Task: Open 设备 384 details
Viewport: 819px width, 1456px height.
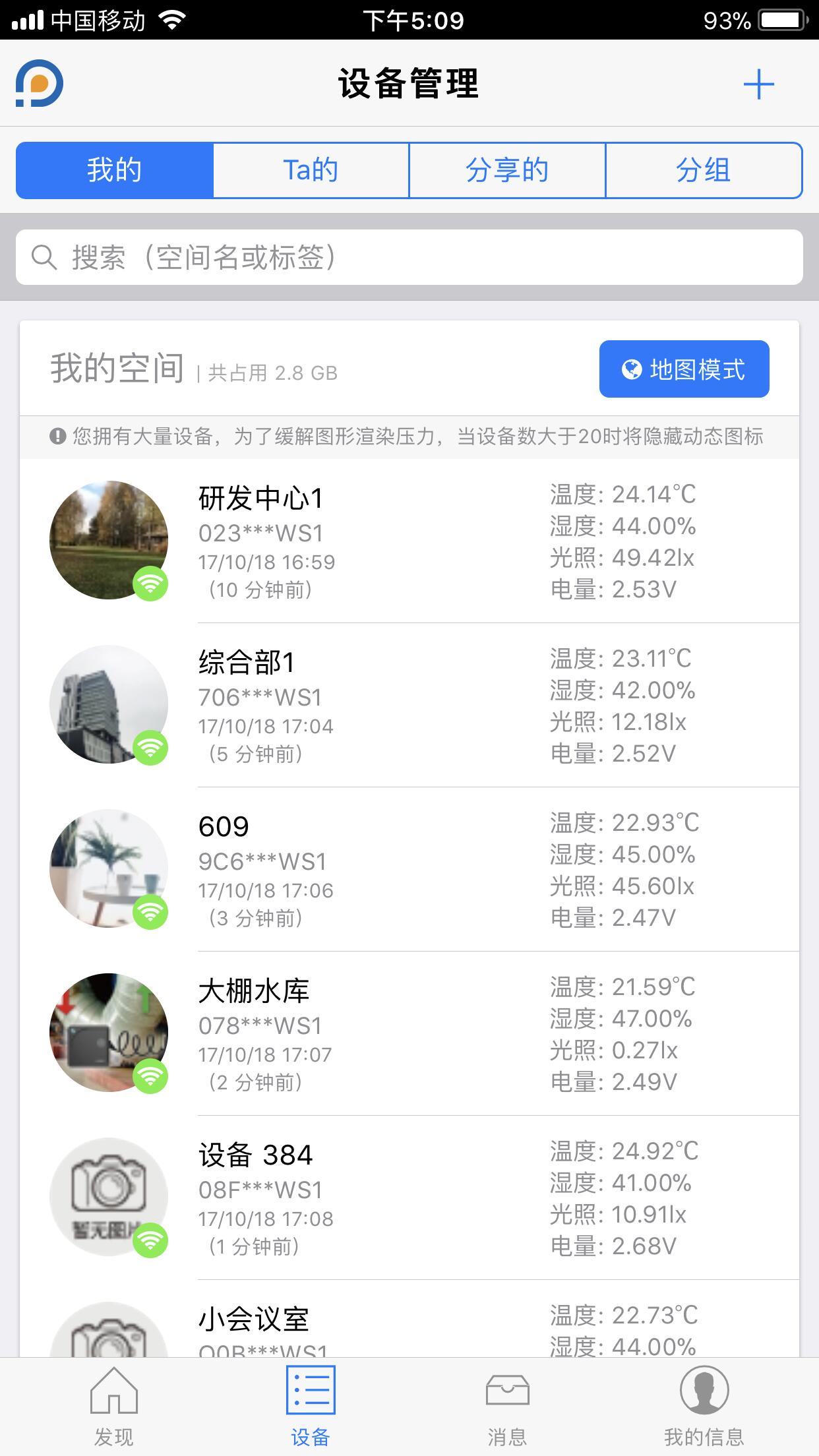Action: point(409,1198)
